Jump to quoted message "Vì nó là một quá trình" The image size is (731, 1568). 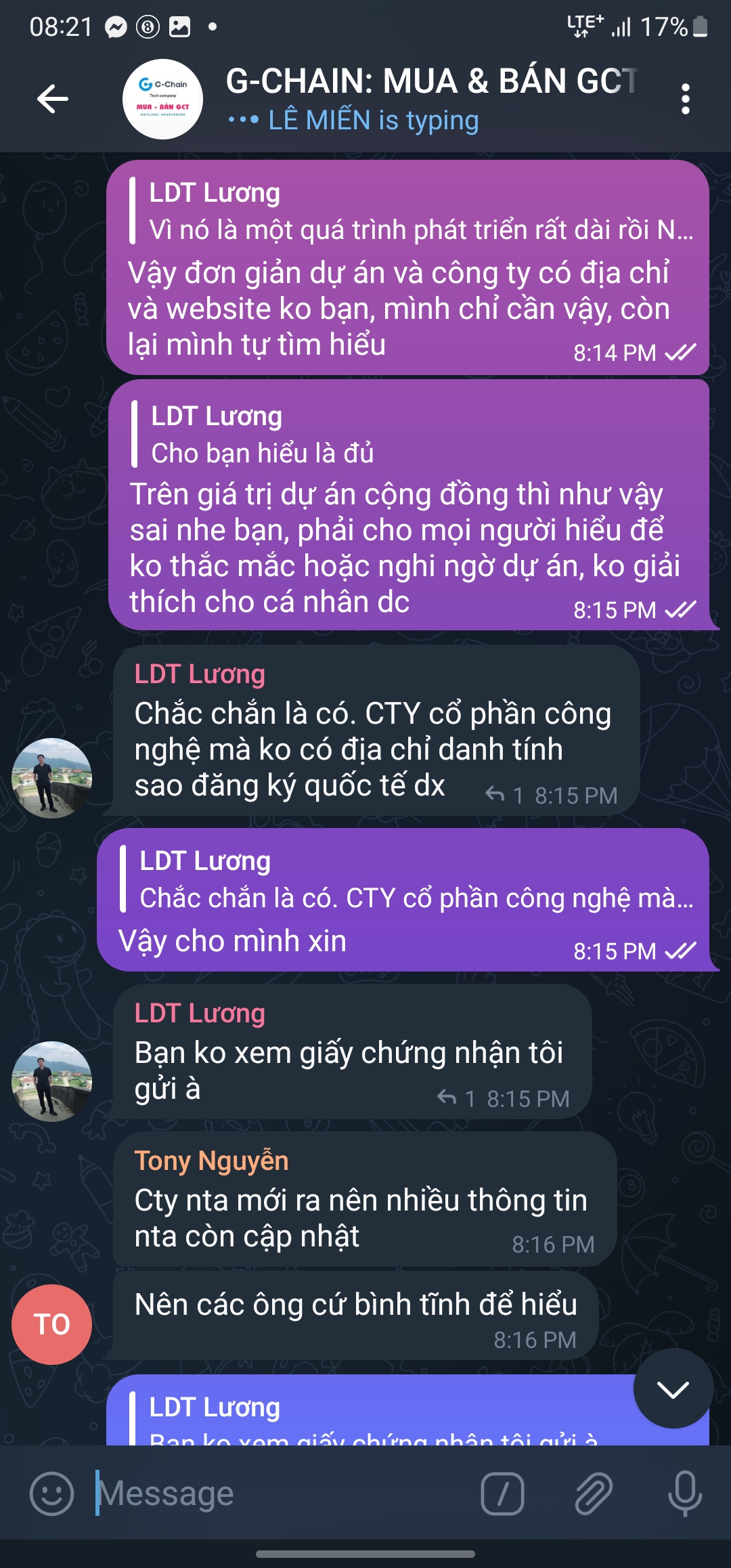(413, 211)
